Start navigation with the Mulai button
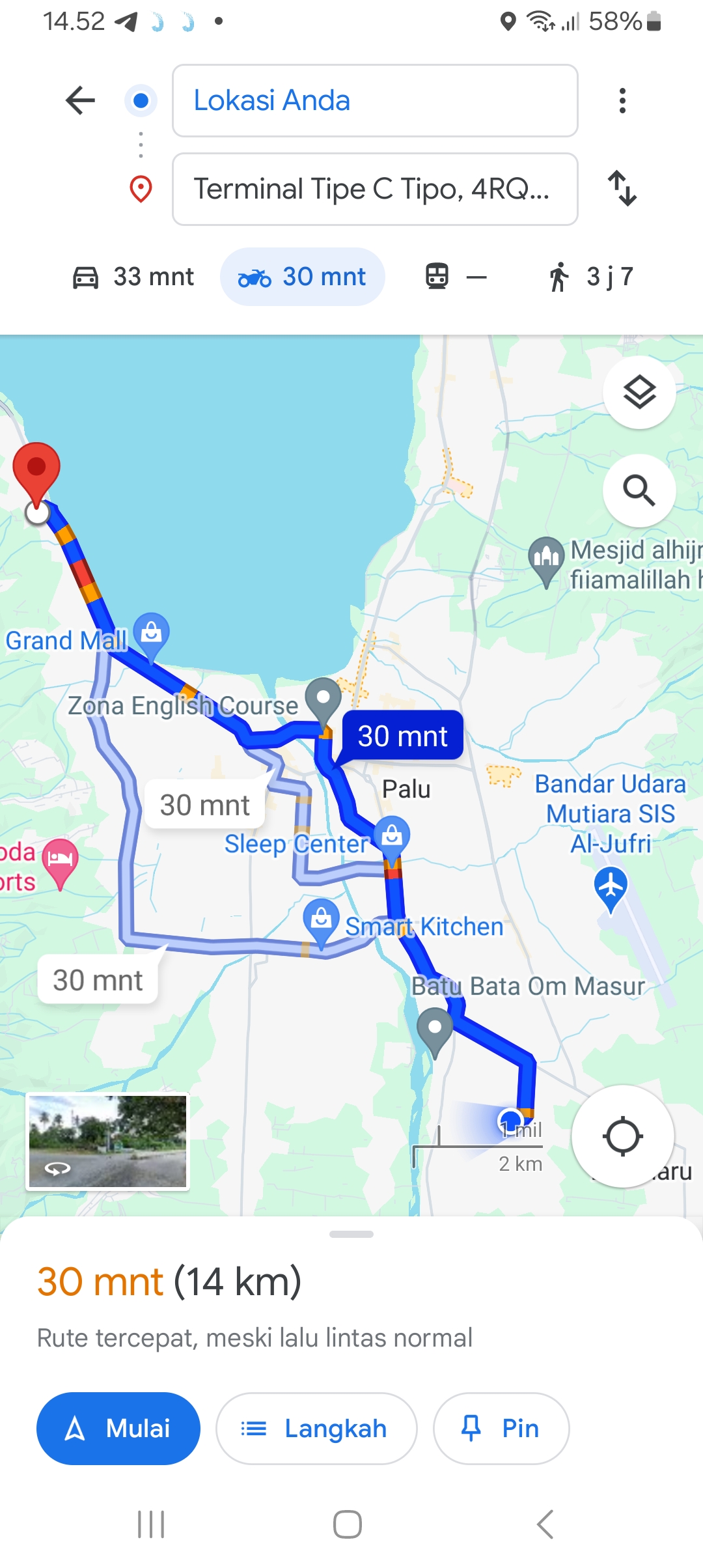The image size is (703, 1568). coord(118,1429)
